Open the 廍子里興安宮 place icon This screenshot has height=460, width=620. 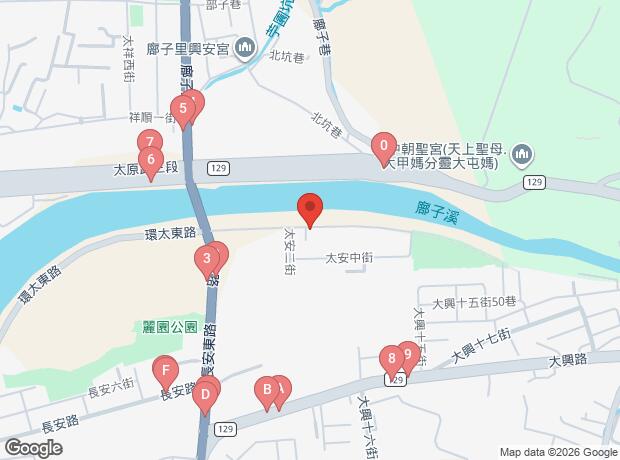245,49
